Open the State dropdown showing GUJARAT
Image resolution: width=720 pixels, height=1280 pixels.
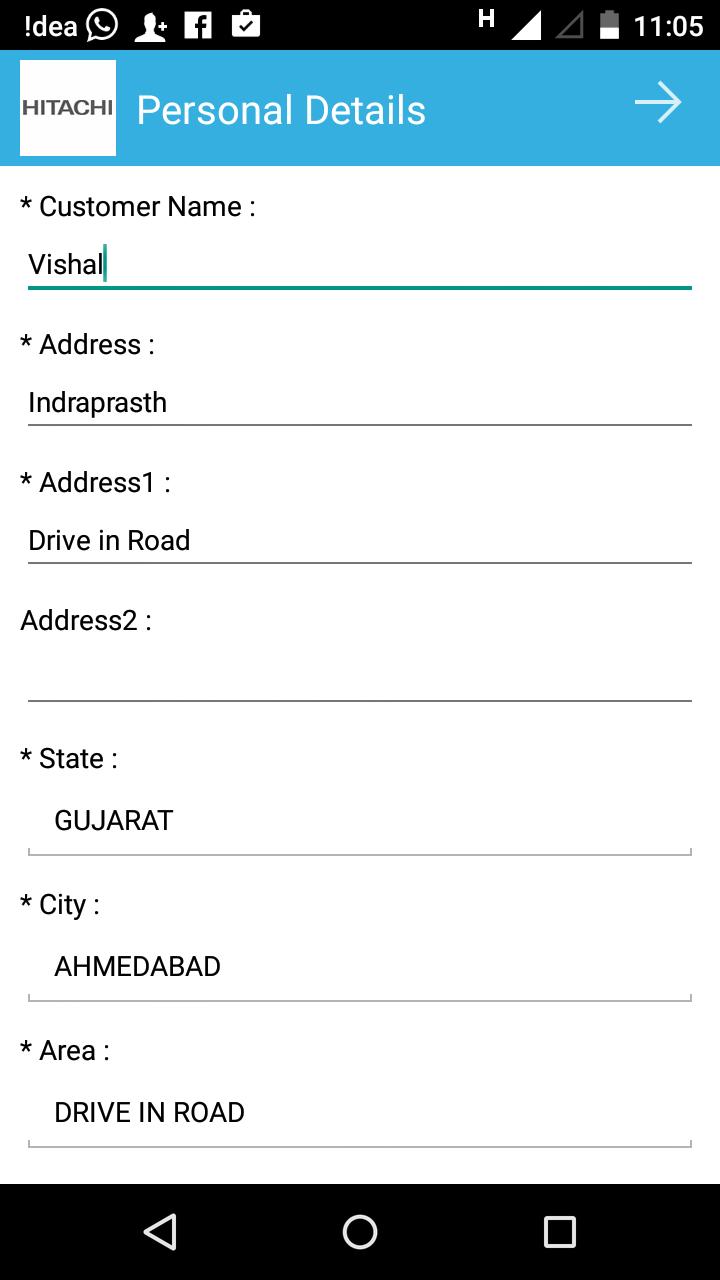point(360,822)
